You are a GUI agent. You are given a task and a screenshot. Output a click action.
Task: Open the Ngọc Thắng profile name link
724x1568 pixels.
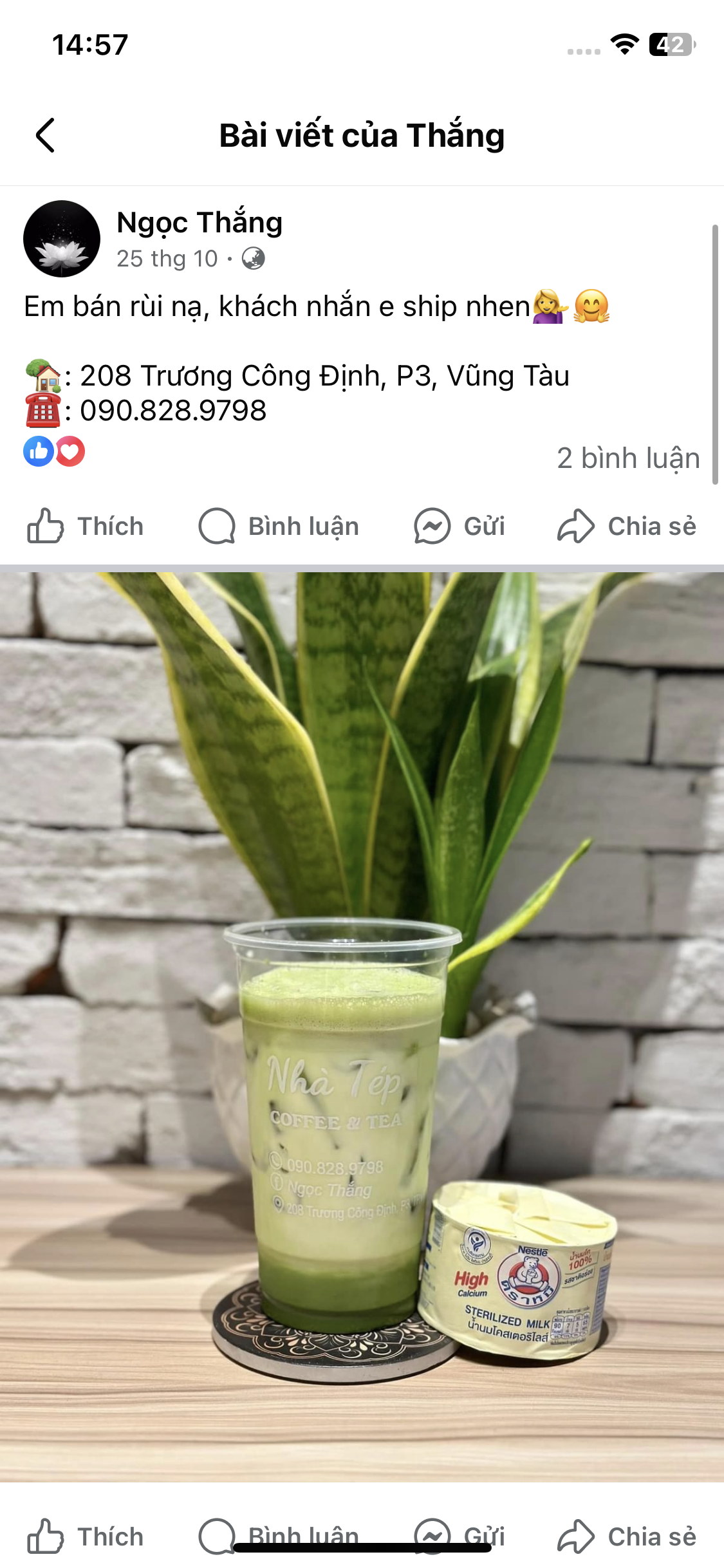tap(200, 223)
